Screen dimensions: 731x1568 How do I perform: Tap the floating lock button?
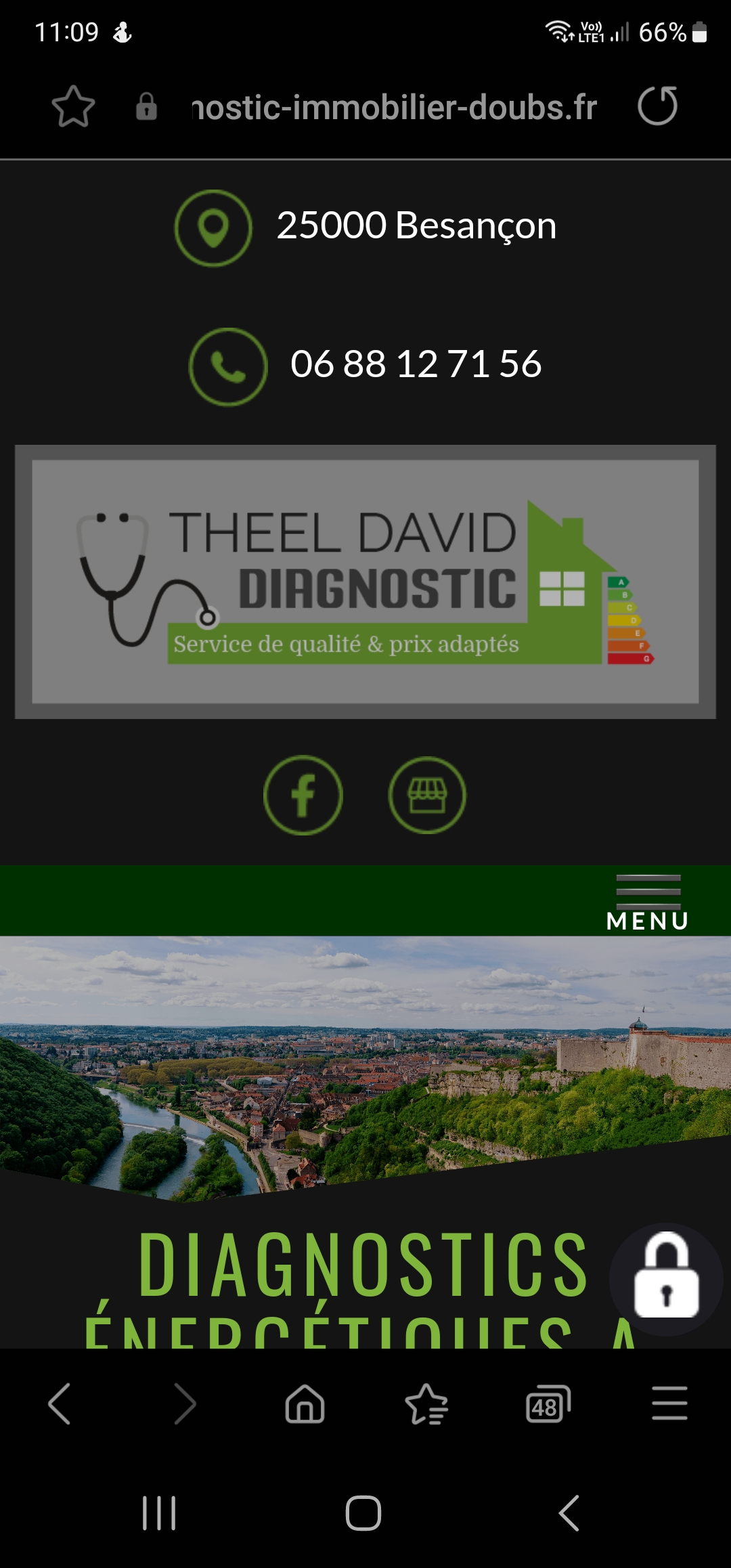click(x=666, y=1279)
